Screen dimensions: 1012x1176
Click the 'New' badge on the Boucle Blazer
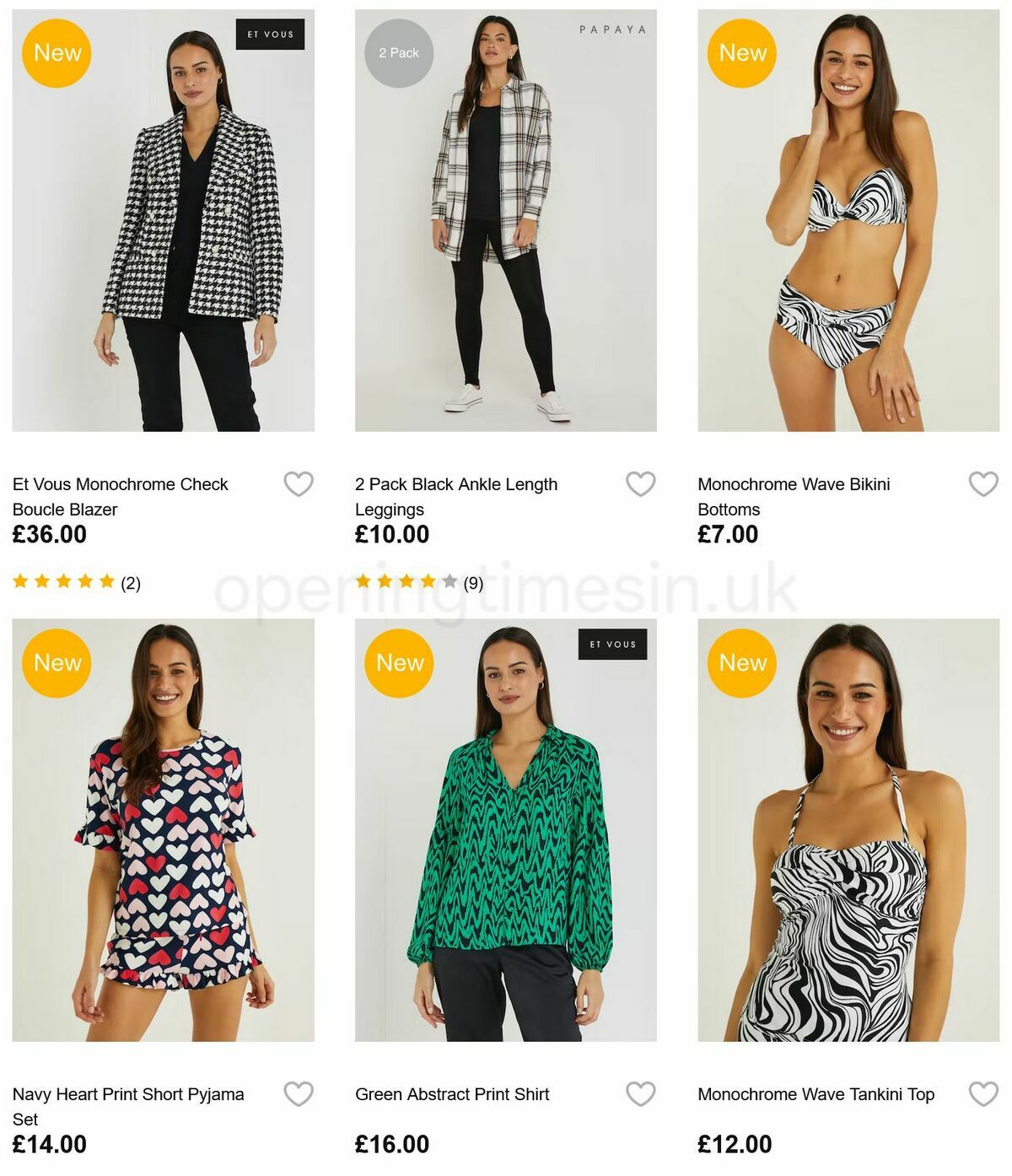57,52
